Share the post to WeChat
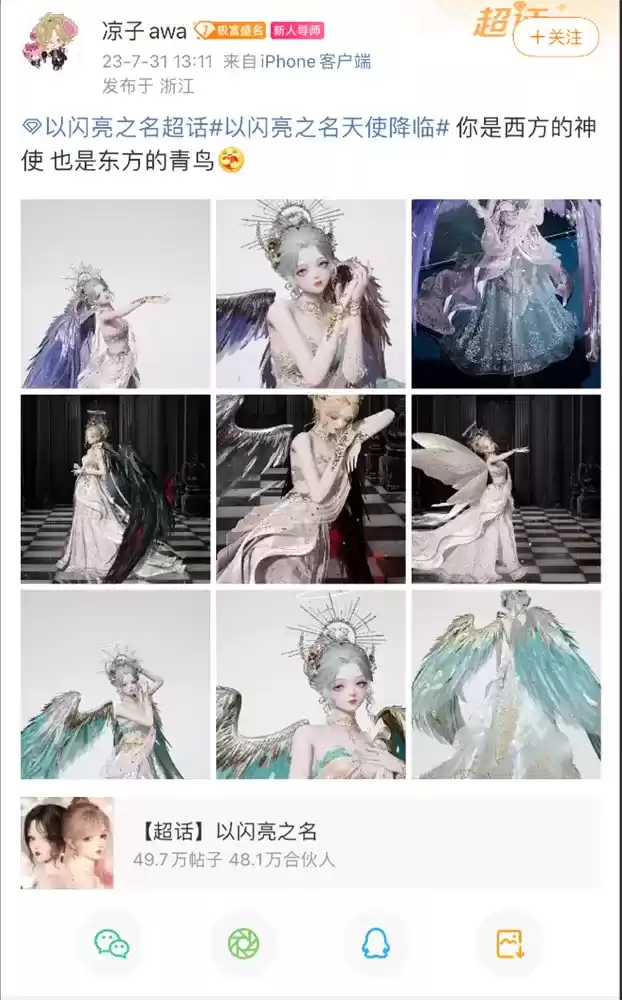 (111, 943)
